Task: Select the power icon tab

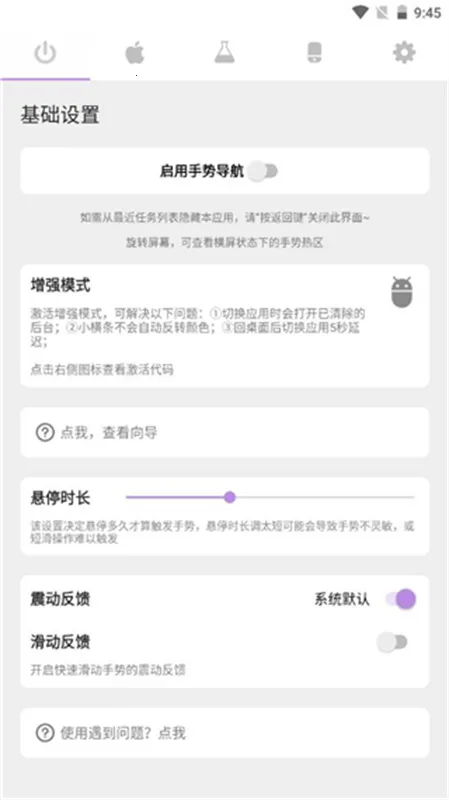Action: coord(45,53)
